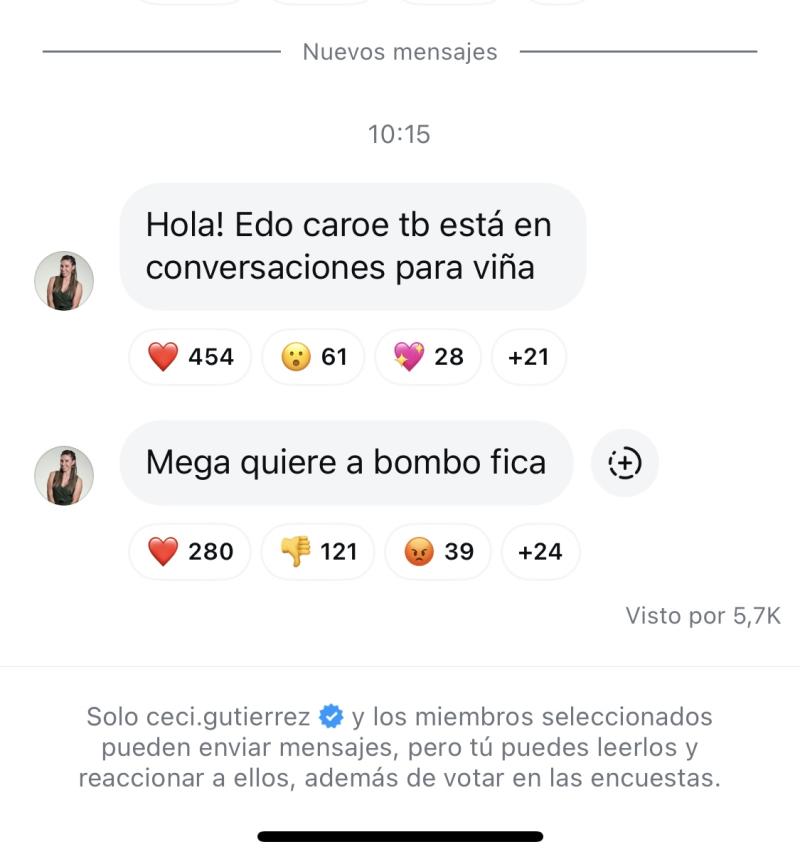Expand the +21 extra reactions on first message

click(528, 356)
